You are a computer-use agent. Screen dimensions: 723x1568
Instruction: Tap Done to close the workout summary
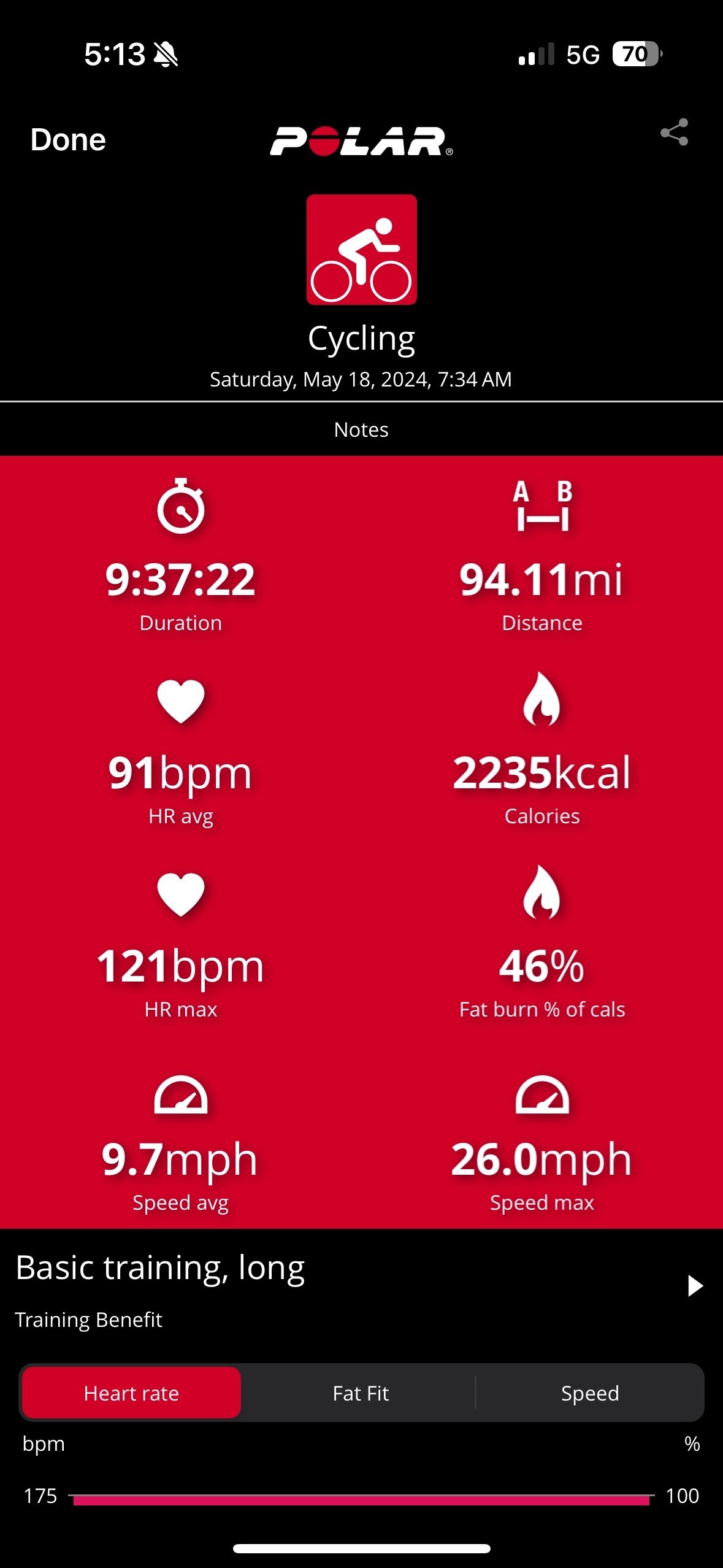tap(68, 140)
